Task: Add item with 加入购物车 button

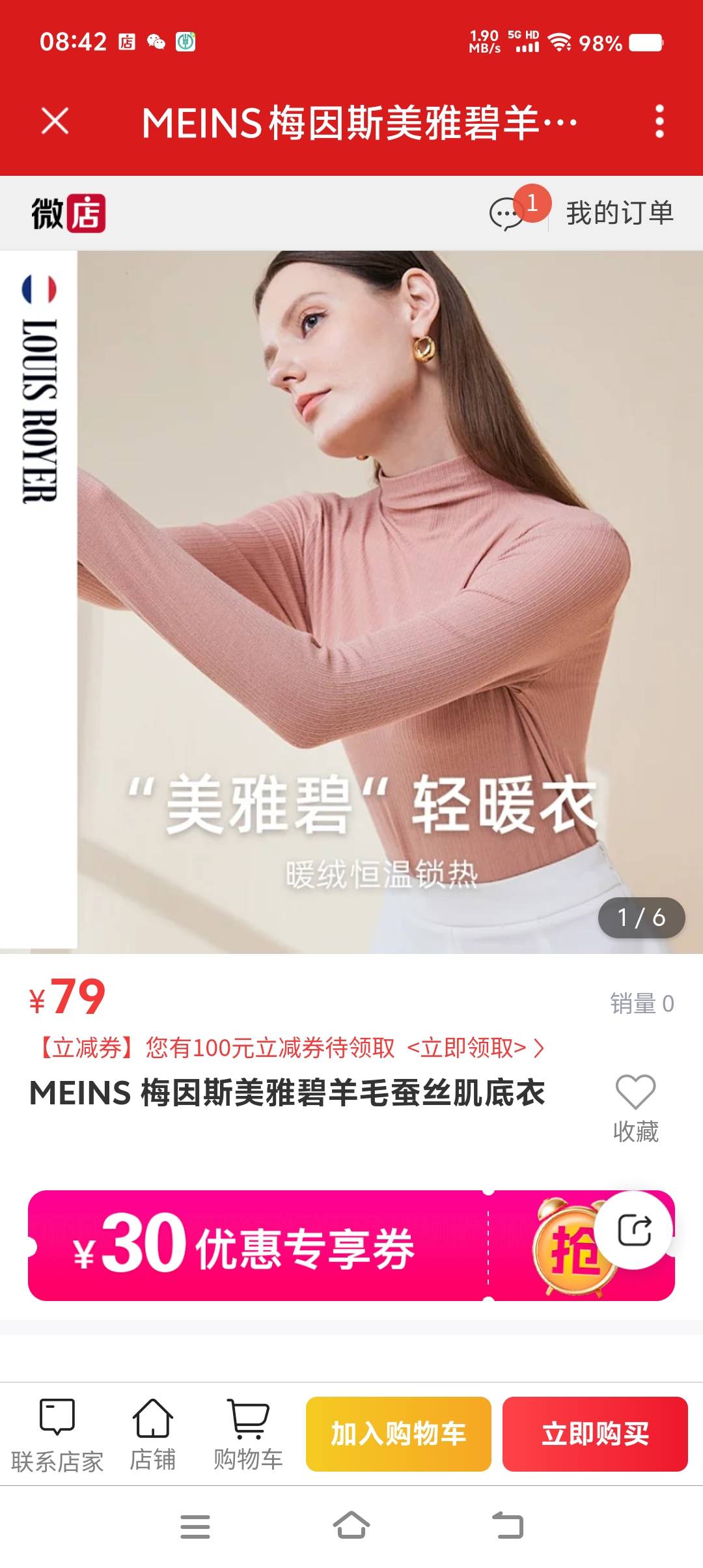Action: click(398, 1434)
